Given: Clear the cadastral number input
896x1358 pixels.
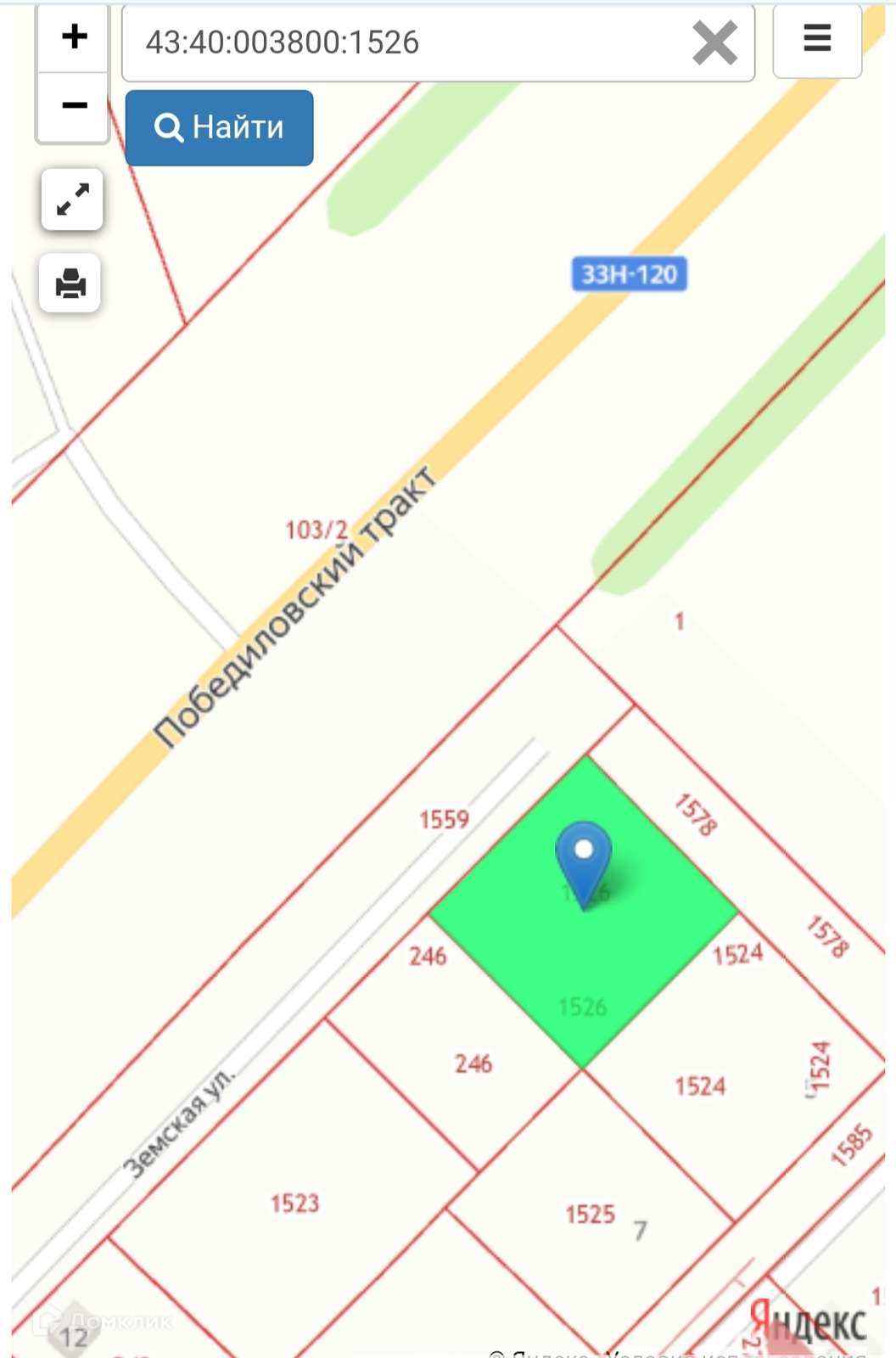Looking at the screenshot, I should point(714,43).
